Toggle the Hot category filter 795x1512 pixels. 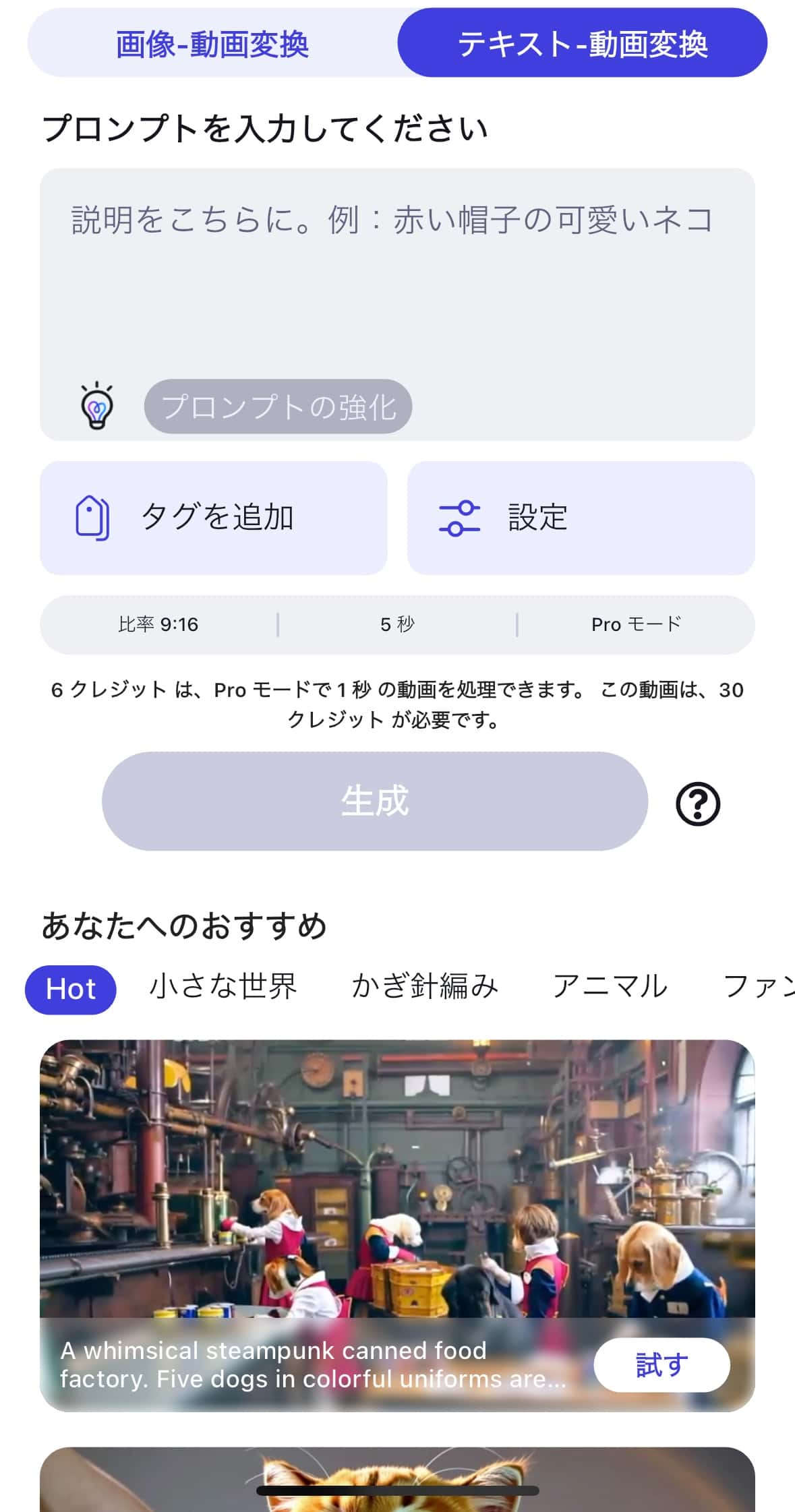coord(69,988)
